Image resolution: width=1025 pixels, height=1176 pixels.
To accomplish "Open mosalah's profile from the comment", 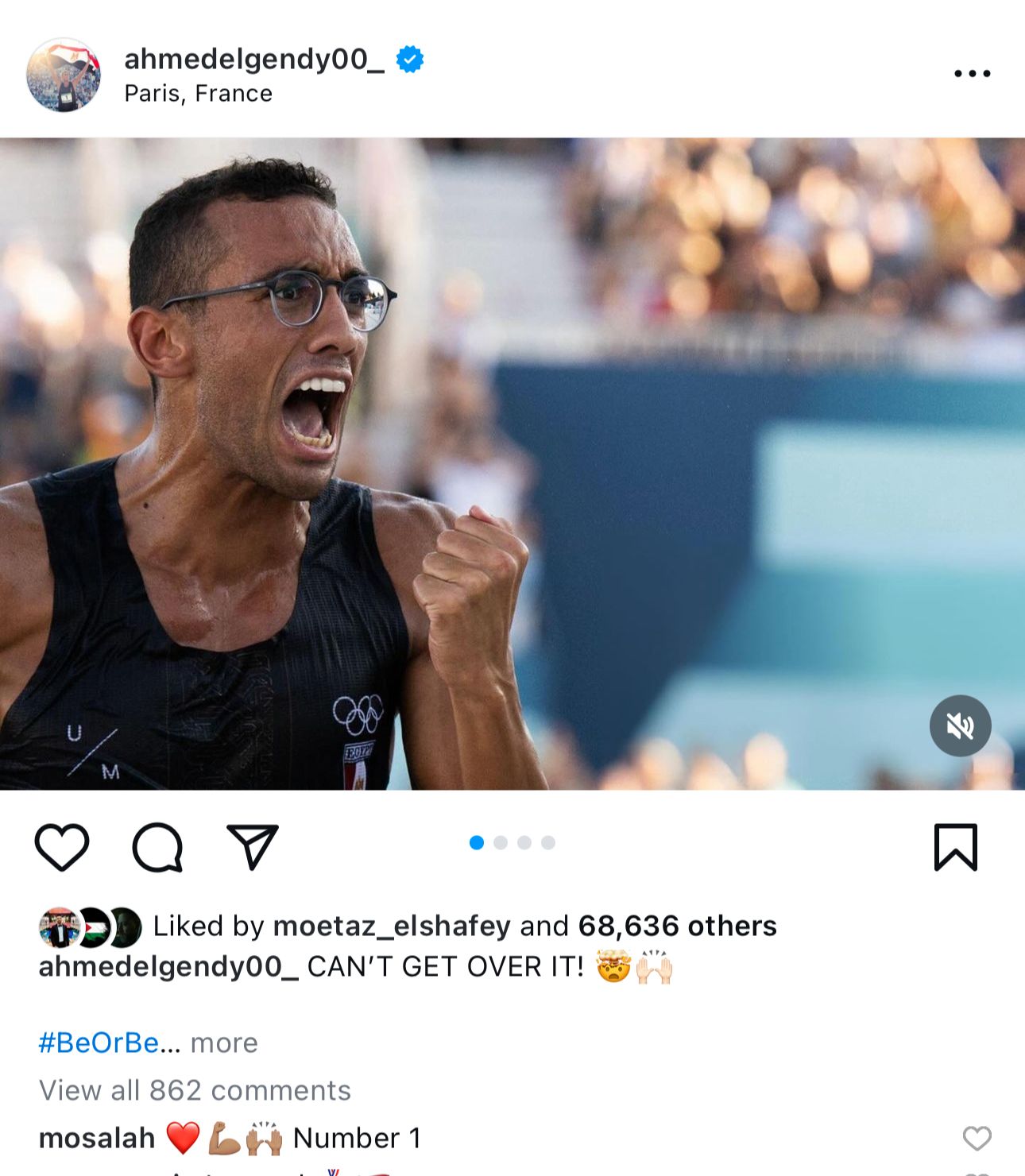I will tap(96, 1138).
